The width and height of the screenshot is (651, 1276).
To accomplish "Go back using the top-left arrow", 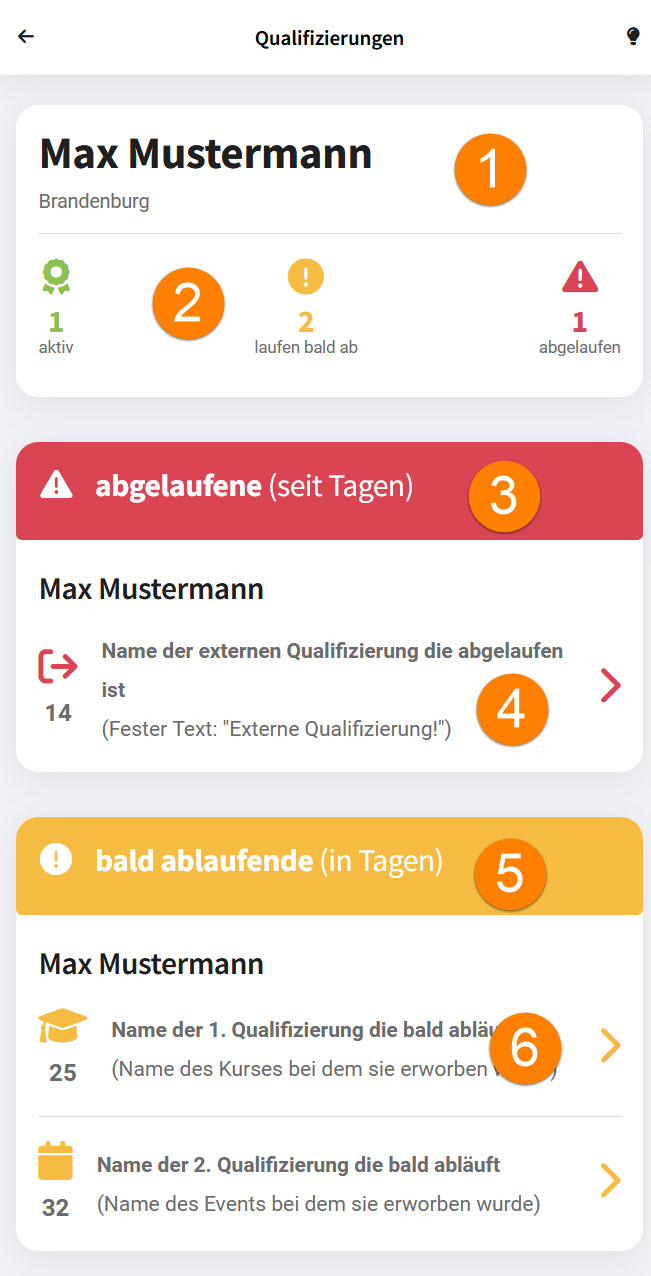I will (x=26, y=37).
